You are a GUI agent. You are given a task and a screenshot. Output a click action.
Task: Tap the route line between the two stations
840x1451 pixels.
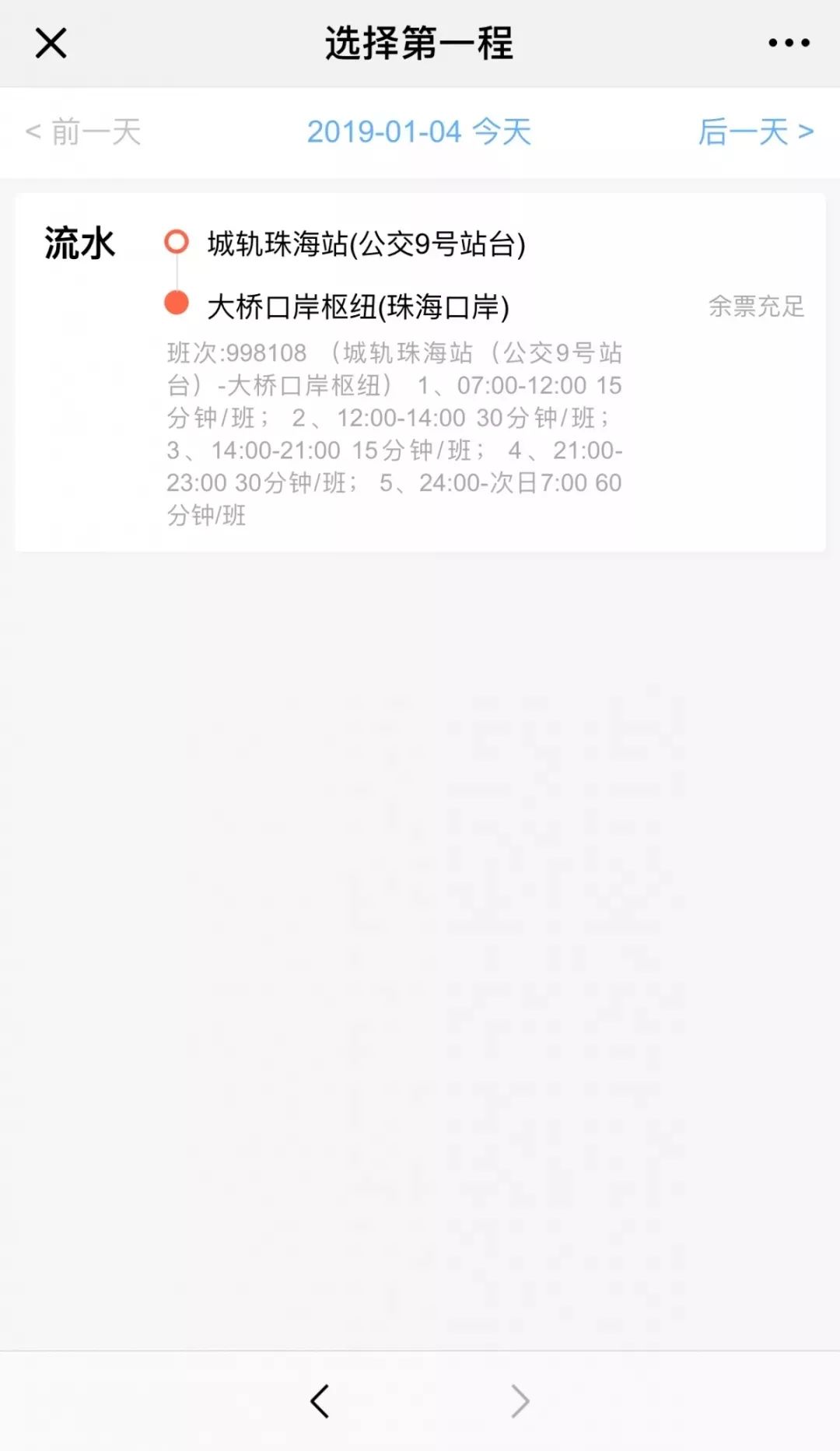pos(177,272)
